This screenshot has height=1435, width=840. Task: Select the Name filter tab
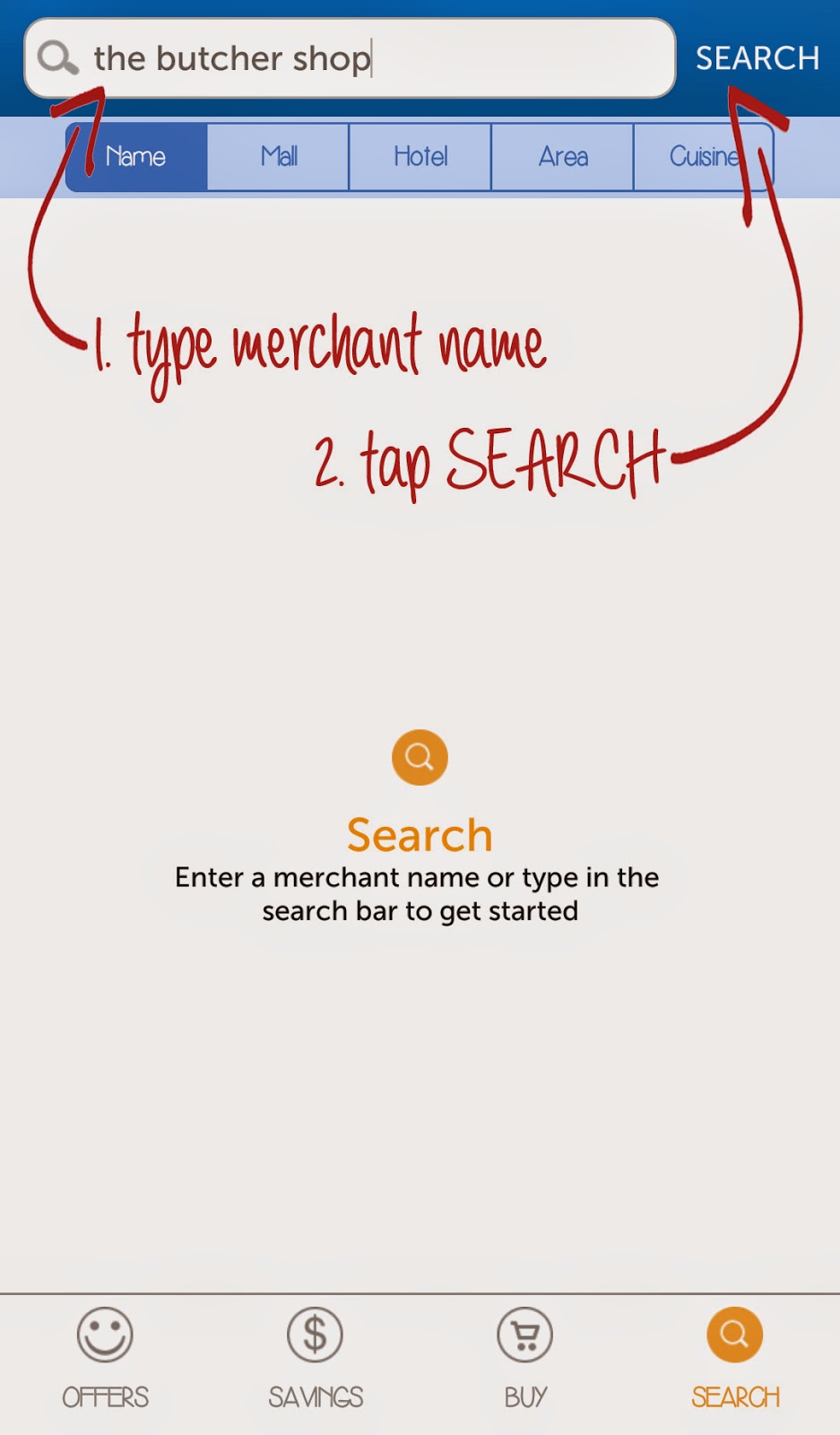(136, 157)
